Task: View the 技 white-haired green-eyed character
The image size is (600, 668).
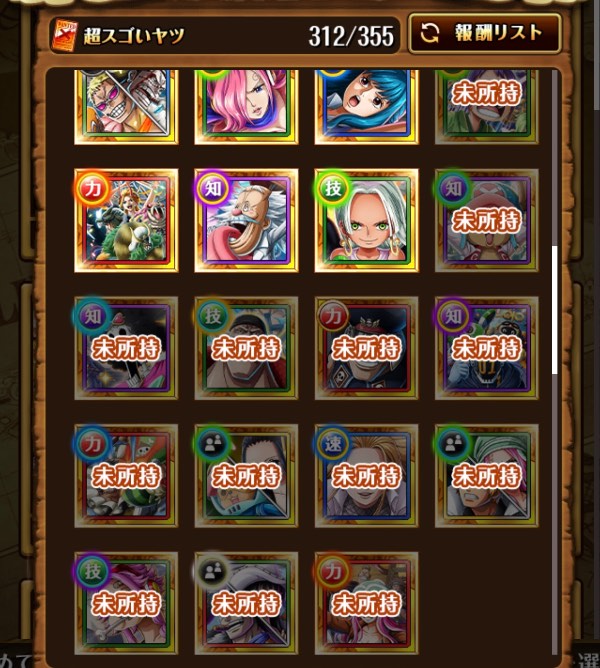Action: (366, 221)
